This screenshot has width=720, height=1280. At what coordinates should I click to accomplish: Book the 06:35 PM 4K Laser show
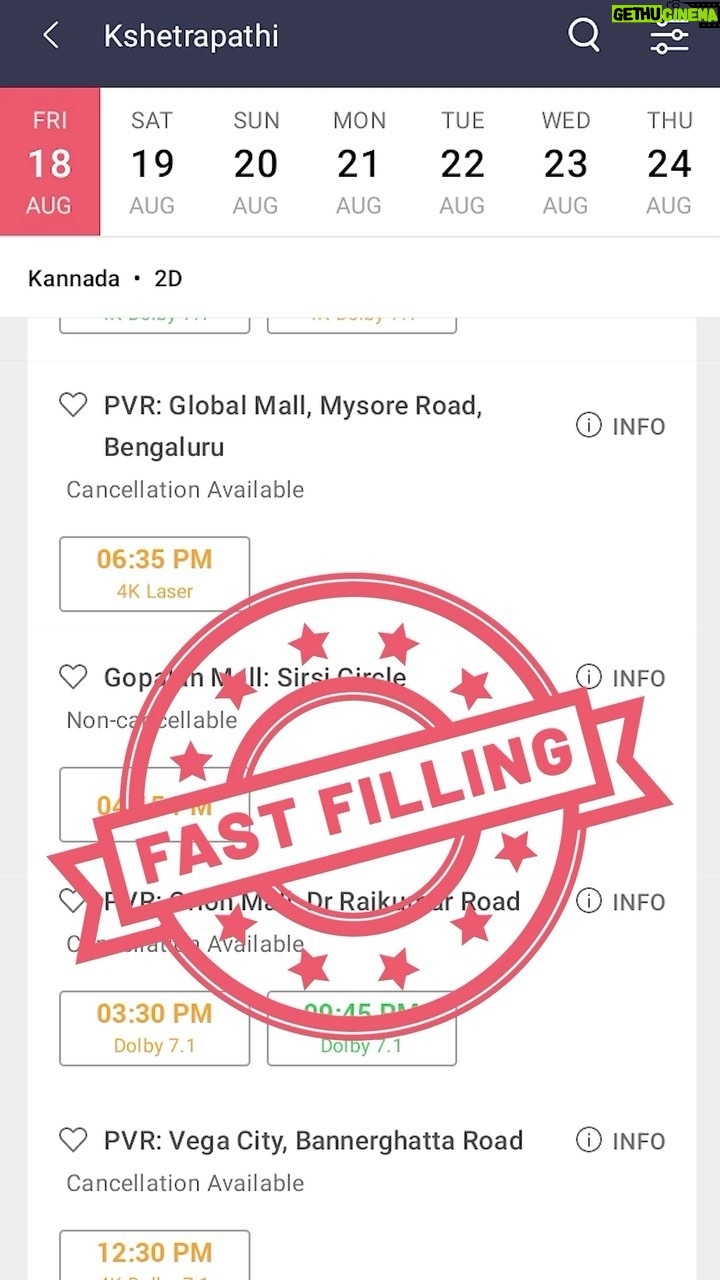pyautogui.click(x=155, y=574)
